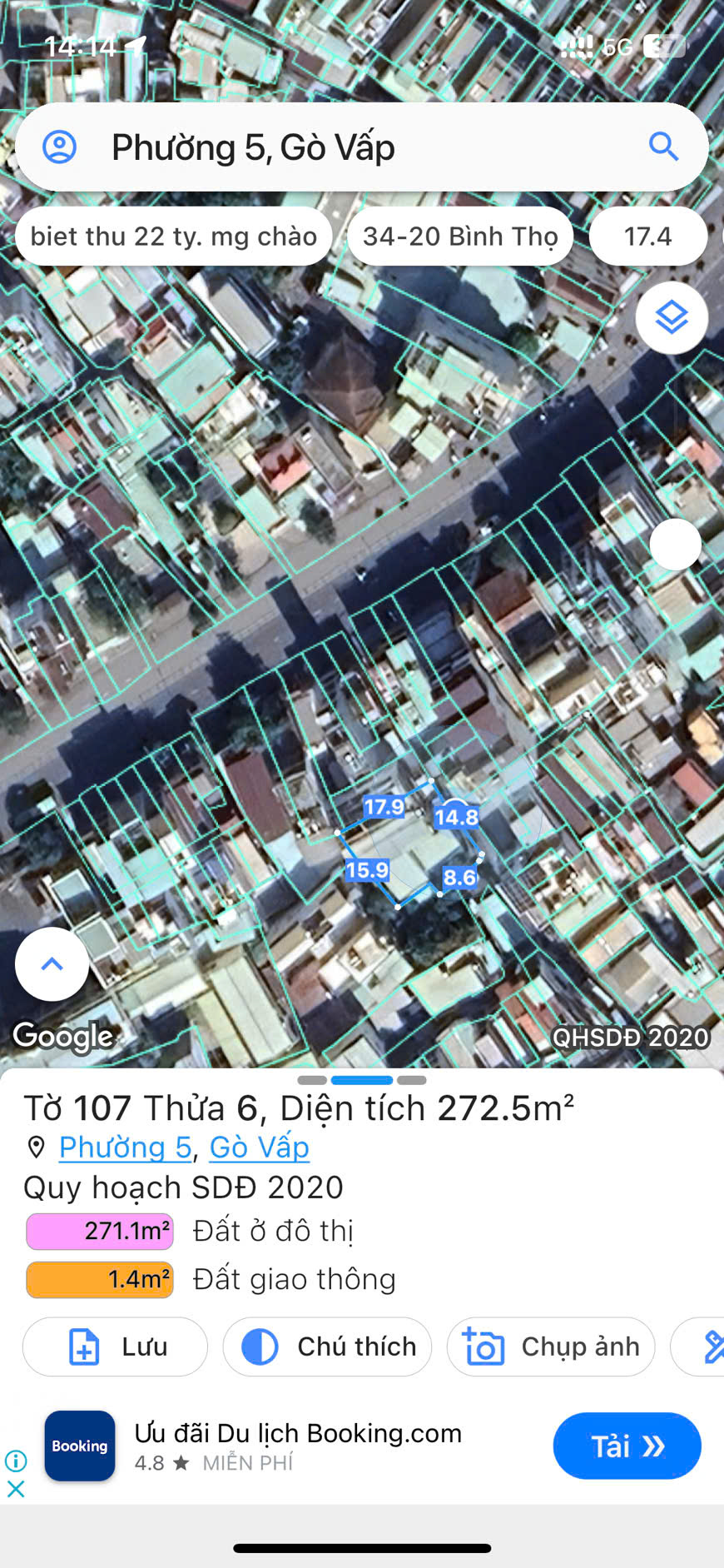
Task: Open the ad info icon
Action: pyautogui.click(x=16, y=1461)
